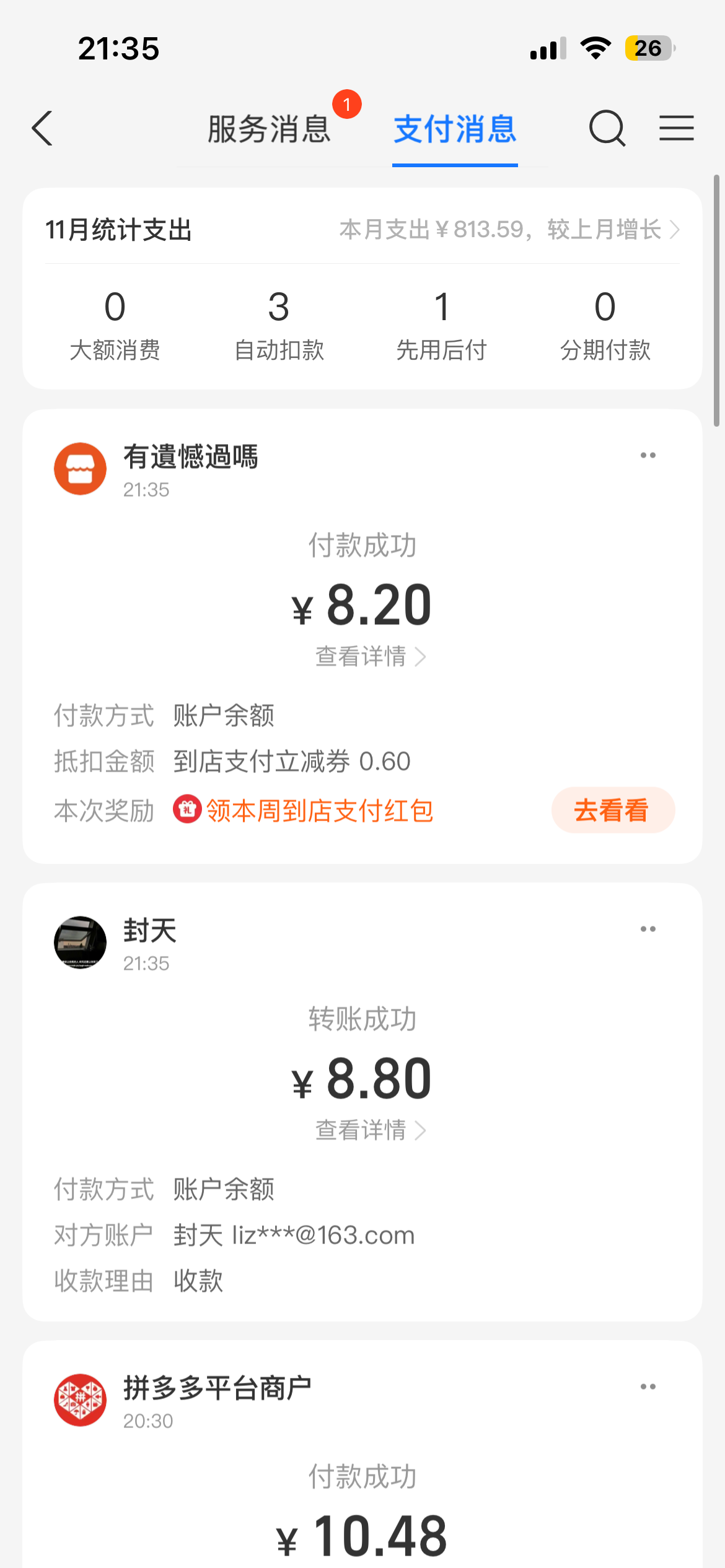The width and height of the screenshot is (725, 1568).
Task: Go back to the previous page
Action: 42,129
